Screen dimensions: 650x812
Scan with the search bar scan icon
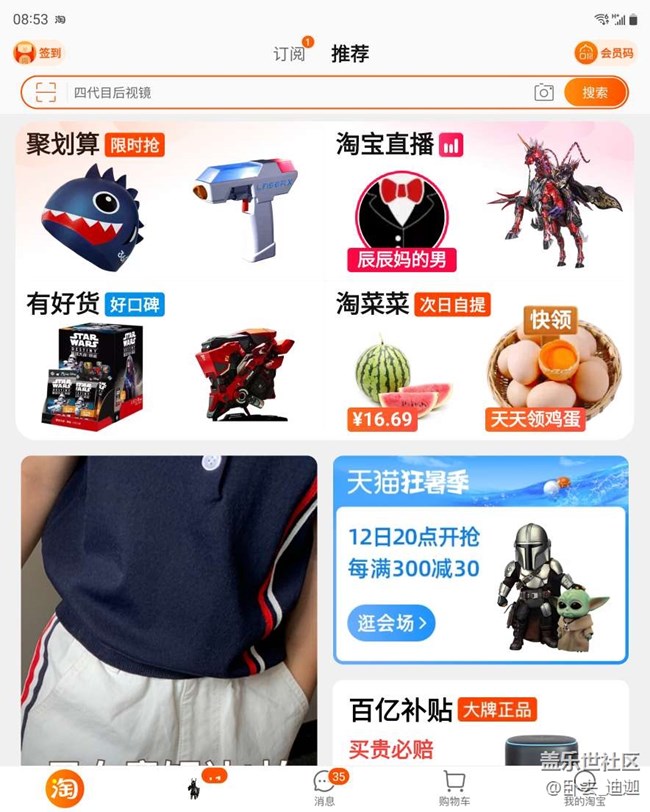pos(45,93)
